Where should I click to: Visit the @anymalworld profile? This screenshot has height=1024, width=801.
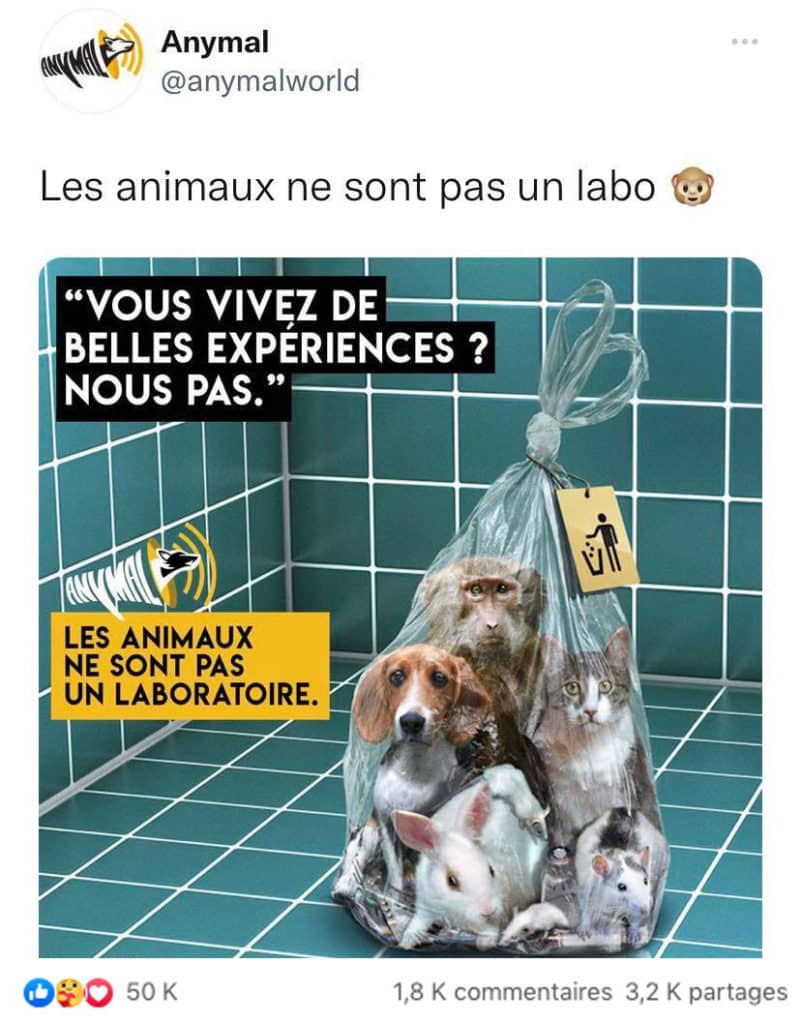pyautogui.click(x=259, y=80)
